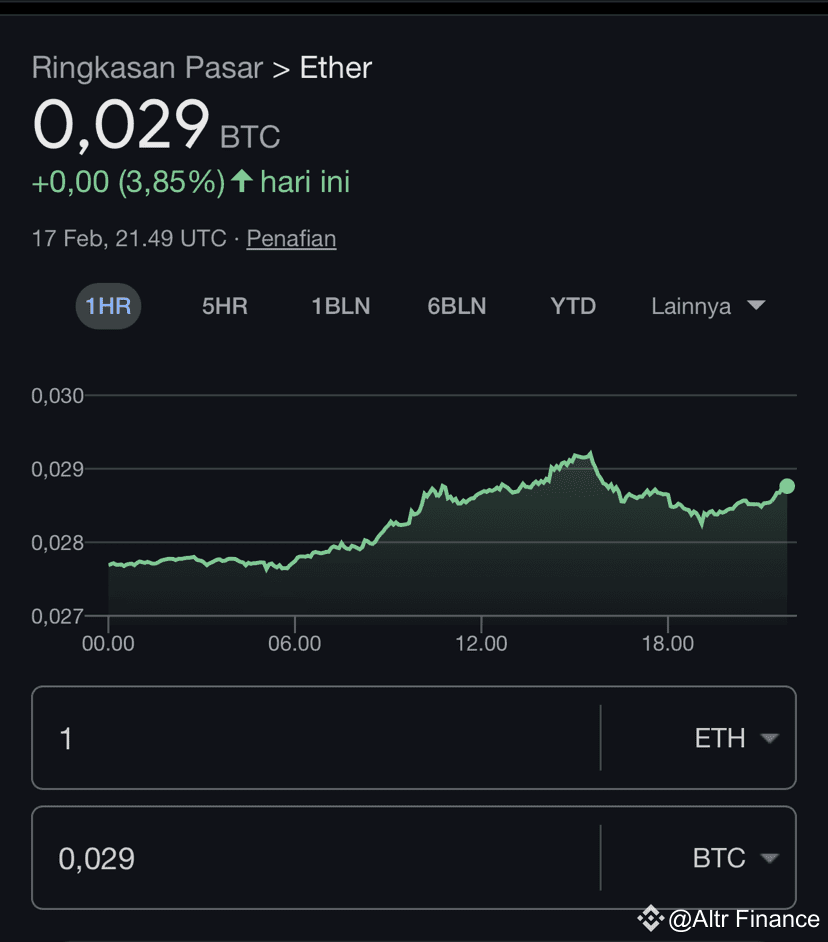This screenshot has width=828, height=942.
Task: Open the ETH currency dropdown
Action: 770,738
